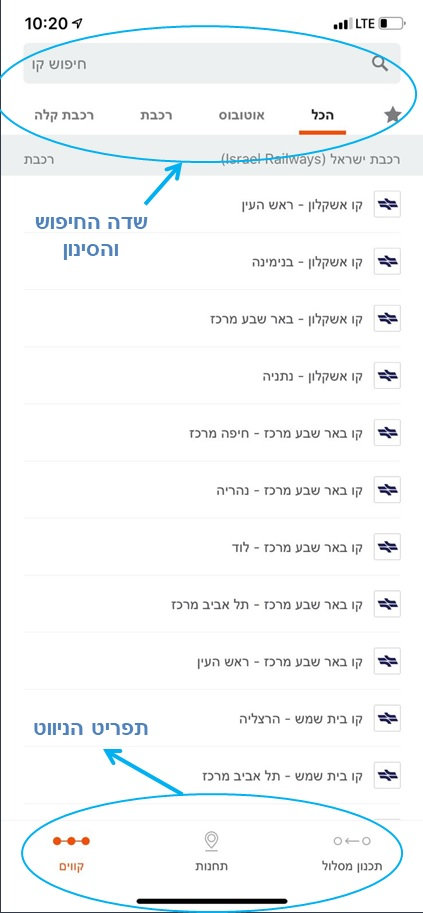423x913 pixels.
Task: Open line קו בית שמש - הרצליה
Action: click(212, 718)
